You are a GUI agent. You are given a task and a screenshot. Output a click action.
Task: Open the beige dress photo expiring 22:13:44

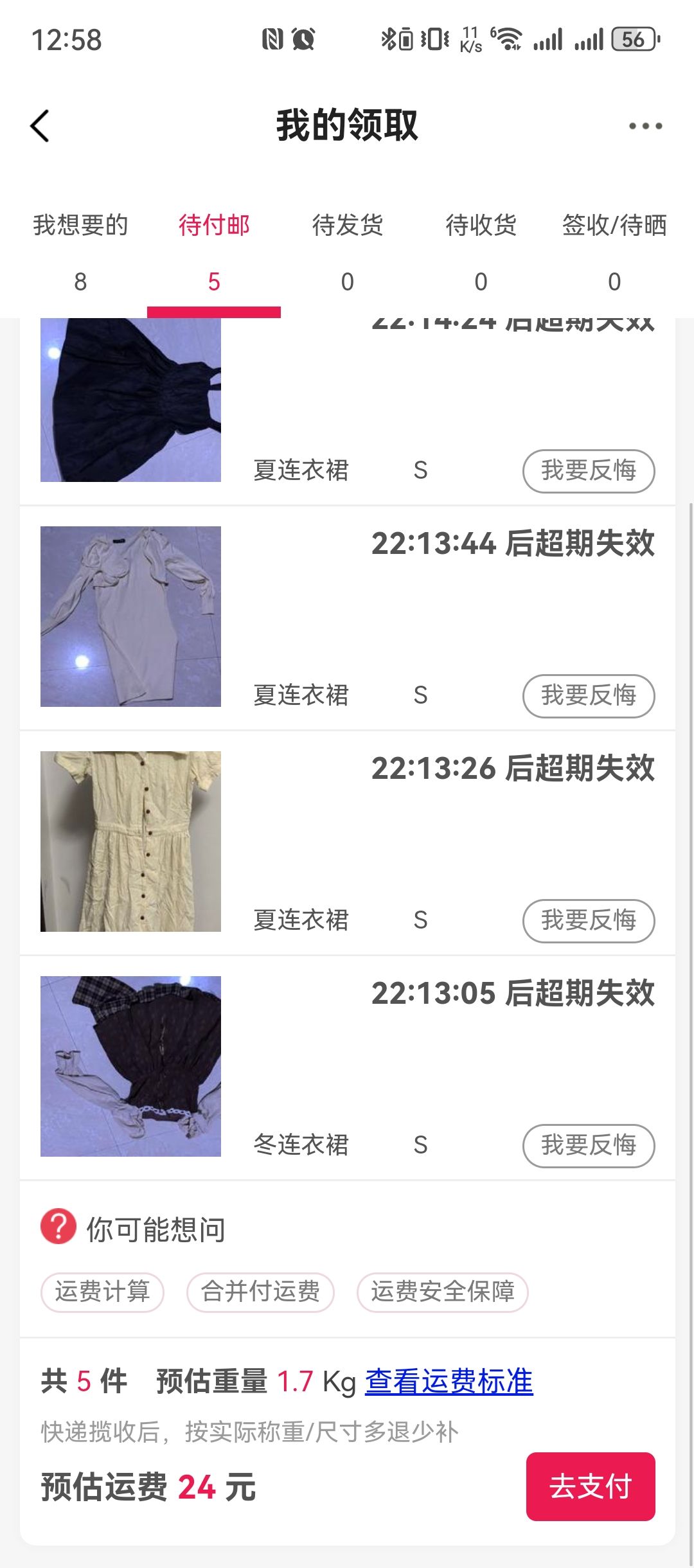tap(130, 616)
